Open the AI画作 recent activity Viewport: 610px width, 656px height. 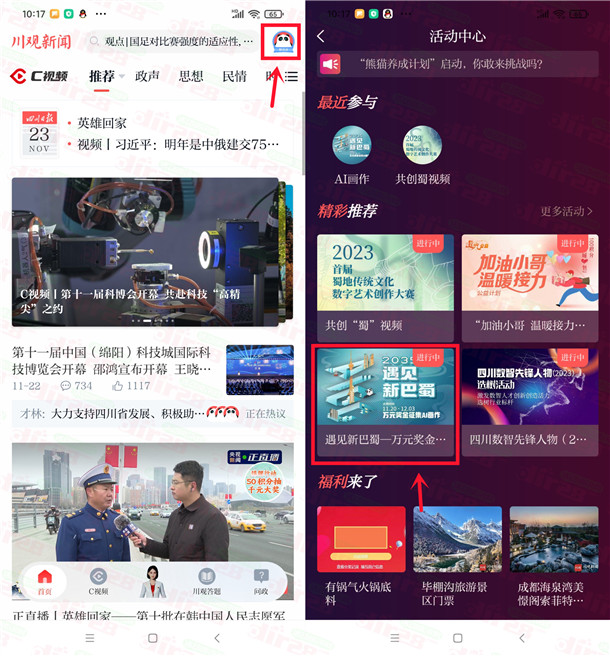352,153
